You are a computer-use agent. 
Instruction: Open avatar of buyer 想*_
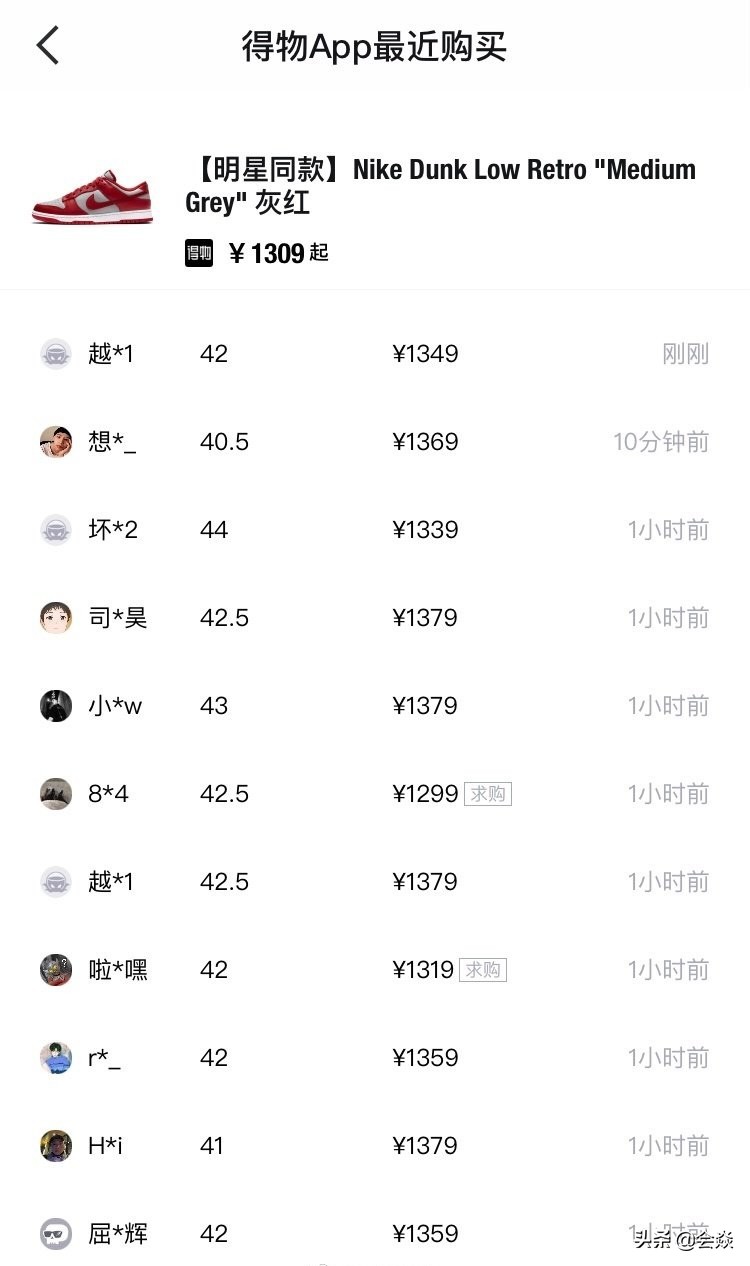click(56, 441)
